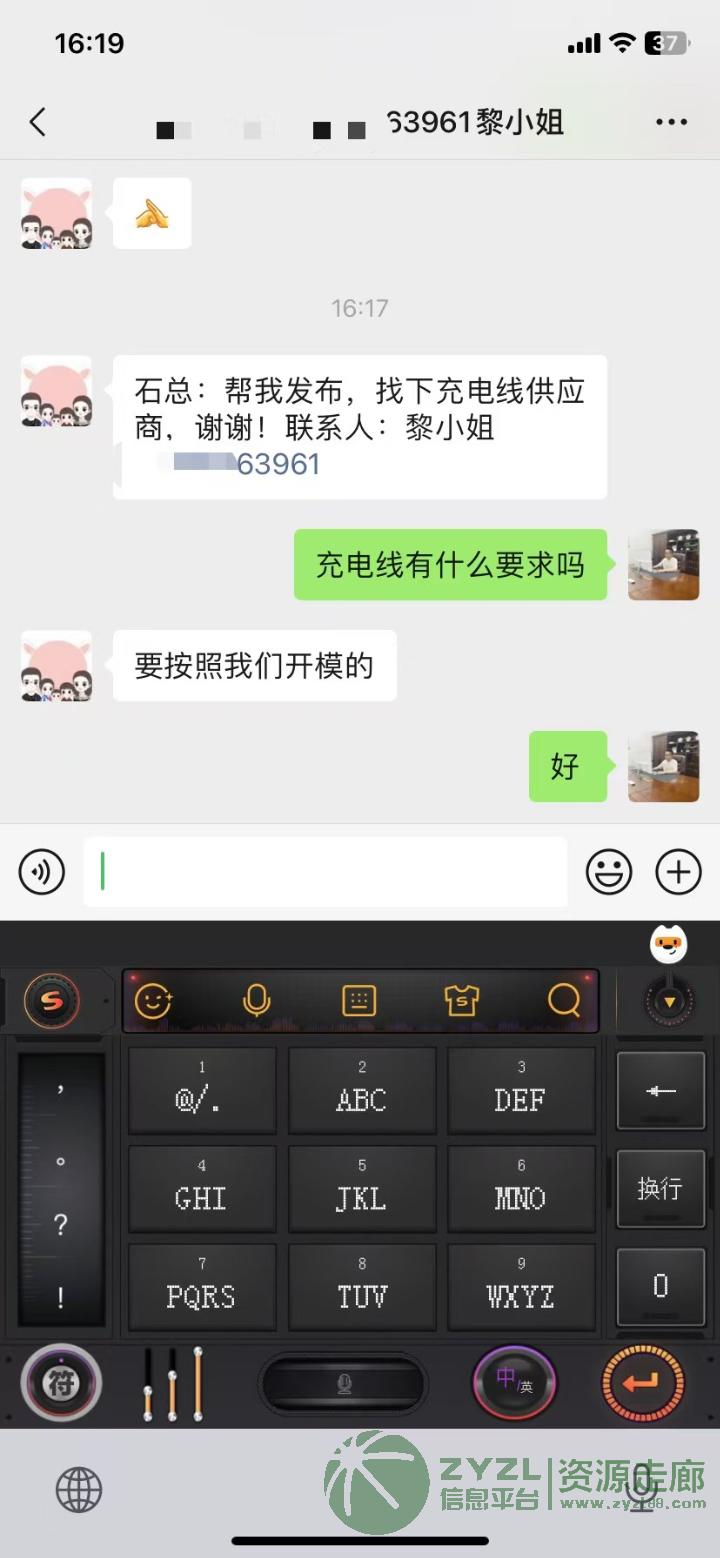Focus the message text field
720x1558 pixels.
[x=325, y=872]
